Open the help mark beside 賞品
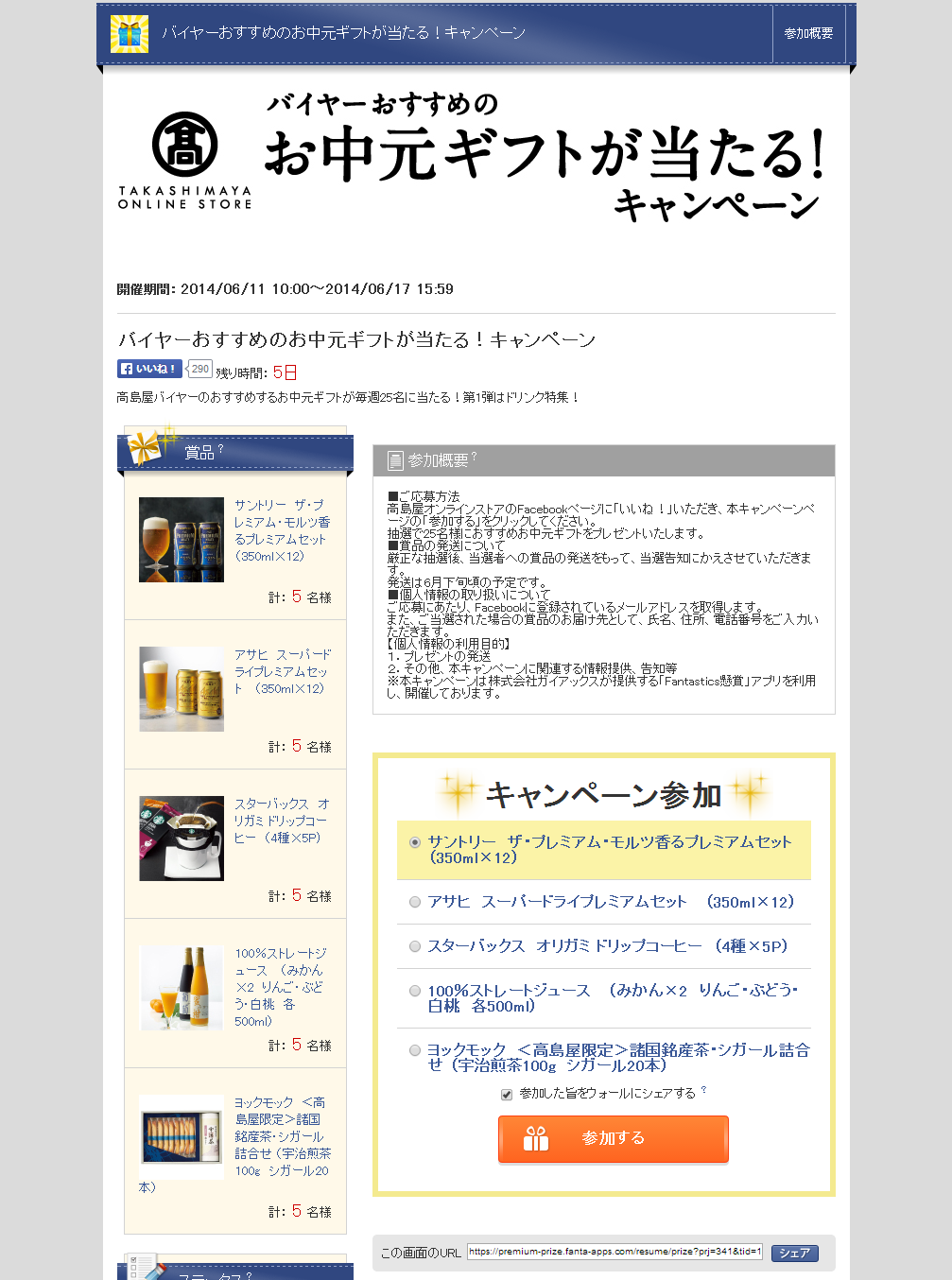This screenshot has width=952, height=1280. tap(220, 449)
